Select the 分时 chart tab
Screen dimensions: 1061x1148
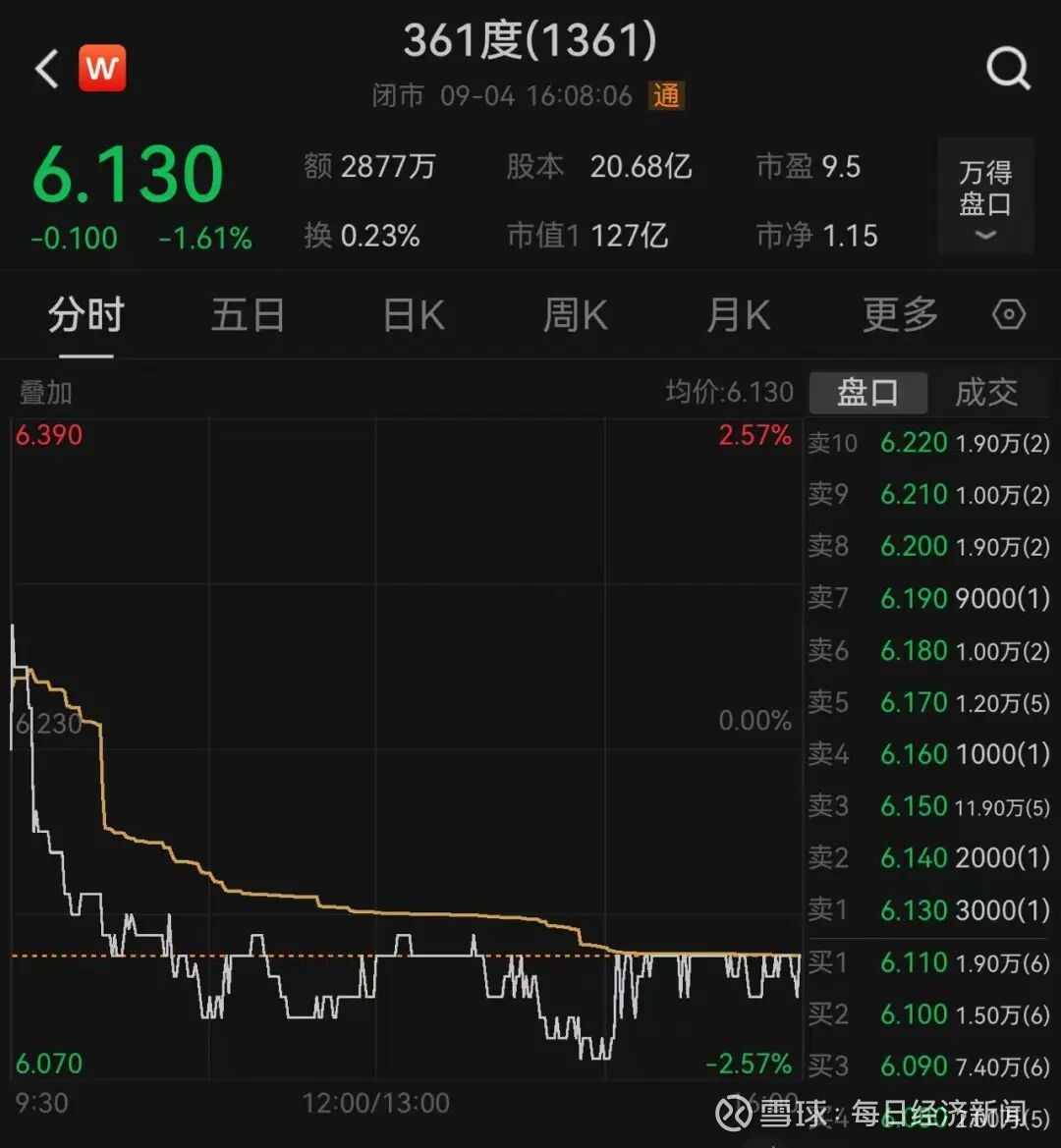click(86, 316)
